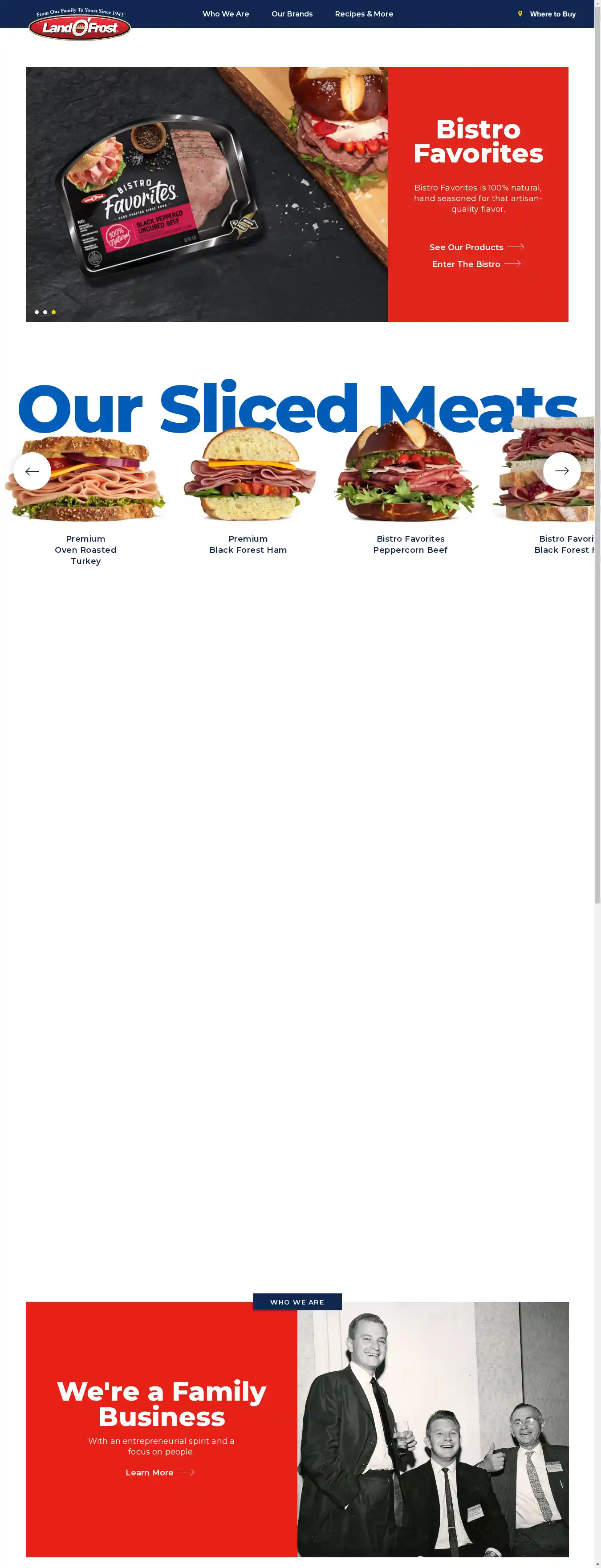Image resolution: width=601 pixels, height=1568 pixels.
Task: Open the Where to Buy locator
Action: point(547,14)
